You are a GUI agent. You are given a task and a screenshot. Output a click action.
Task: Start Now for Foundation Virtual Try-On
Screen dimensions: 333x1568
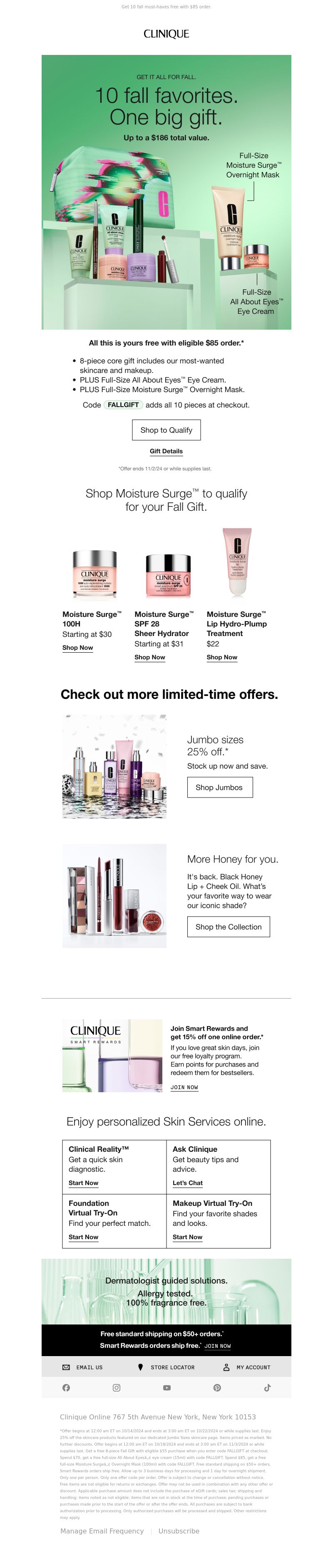point(83,1237)
